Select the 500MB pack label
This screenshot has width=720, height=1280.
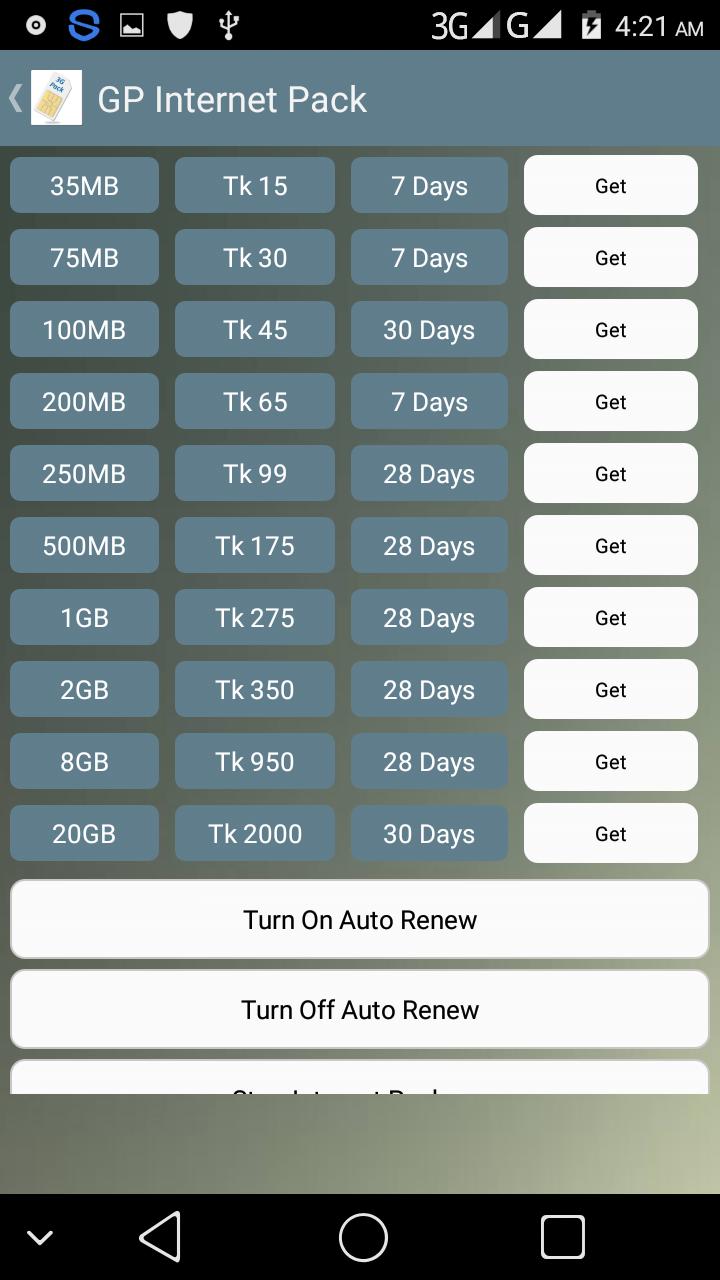84,545
